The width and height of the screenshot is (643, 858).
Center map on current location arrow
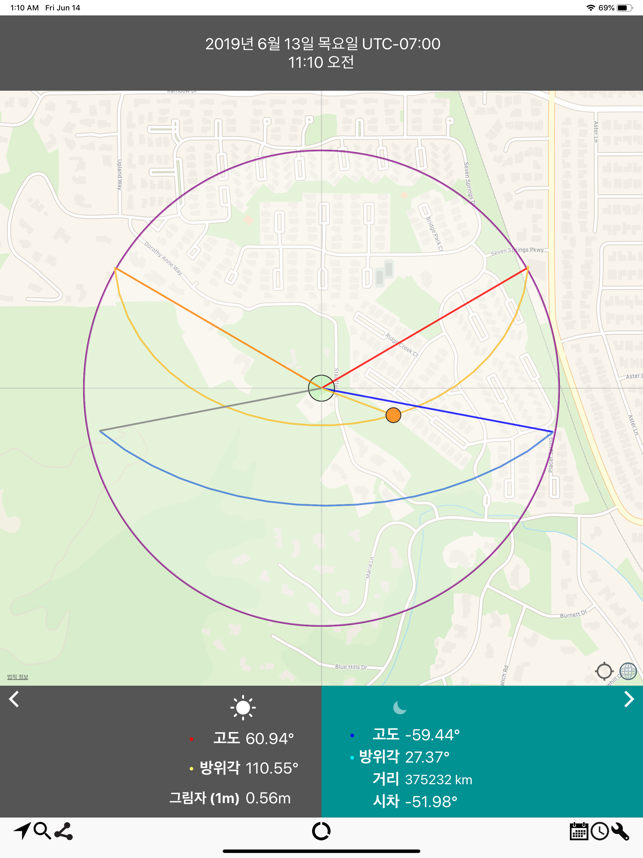click(x=21, y=831)
